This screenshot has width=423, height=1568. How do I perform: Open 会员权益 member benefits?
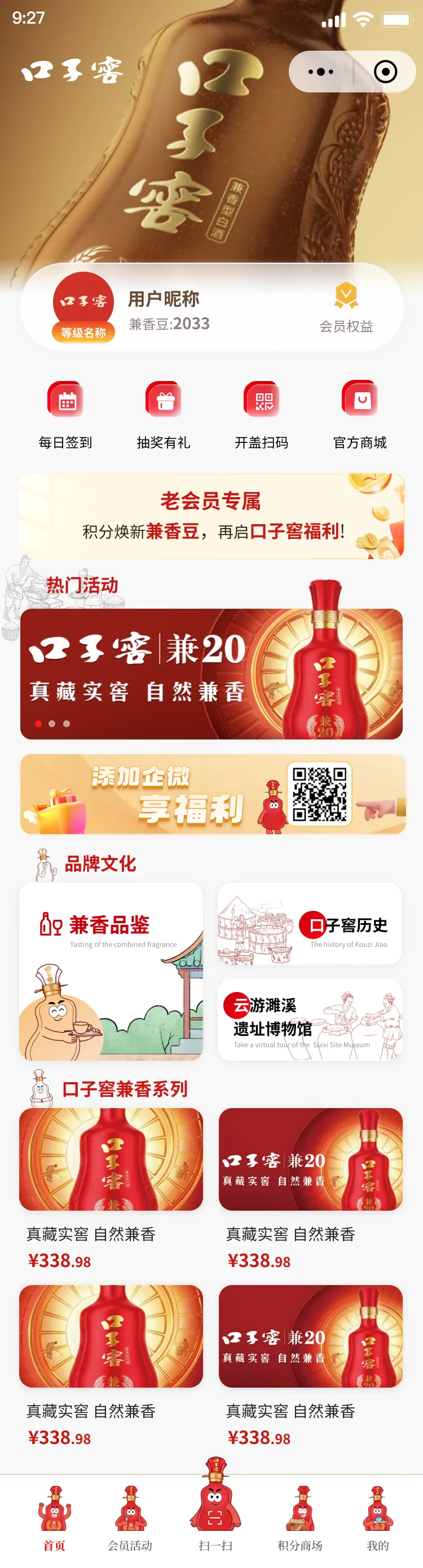coord(346,307)
